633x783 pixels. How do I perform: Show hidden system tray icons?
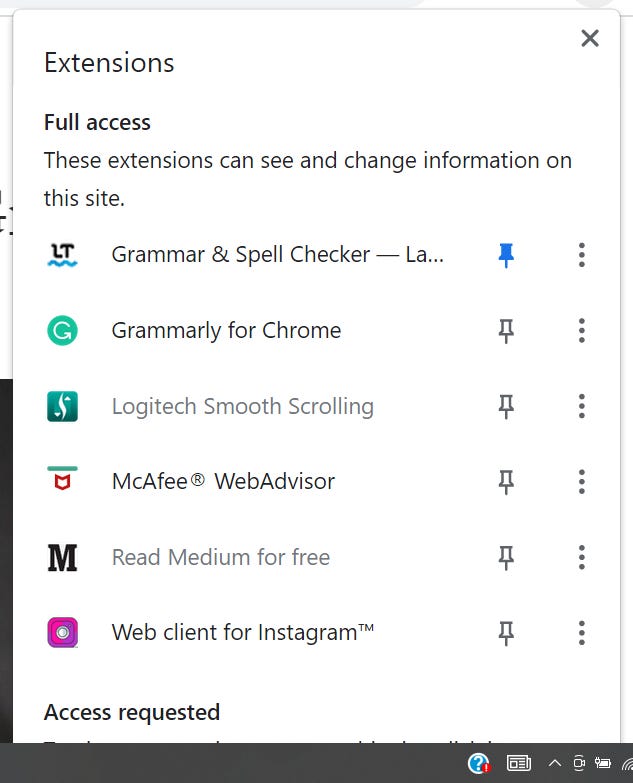pyautogui.click(x=554, y=763)
